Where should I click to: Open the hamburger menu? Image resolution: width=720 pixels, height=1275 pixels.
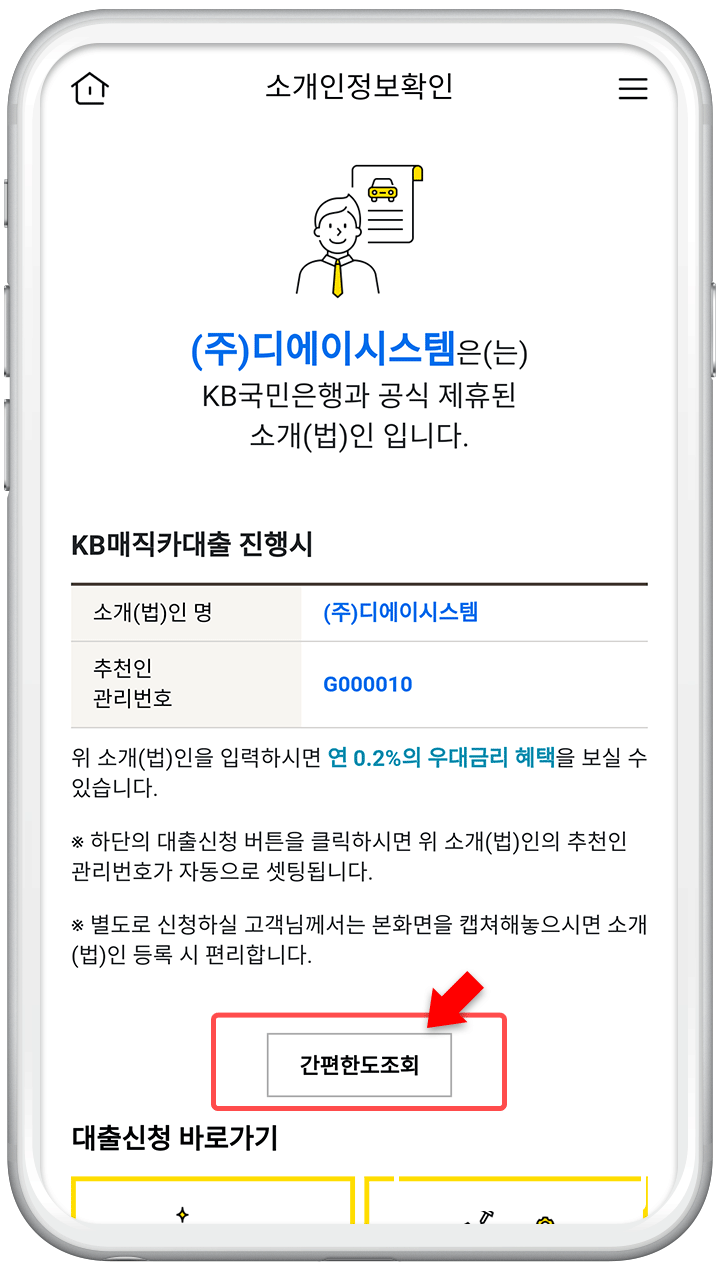click(x=632, y=89)
